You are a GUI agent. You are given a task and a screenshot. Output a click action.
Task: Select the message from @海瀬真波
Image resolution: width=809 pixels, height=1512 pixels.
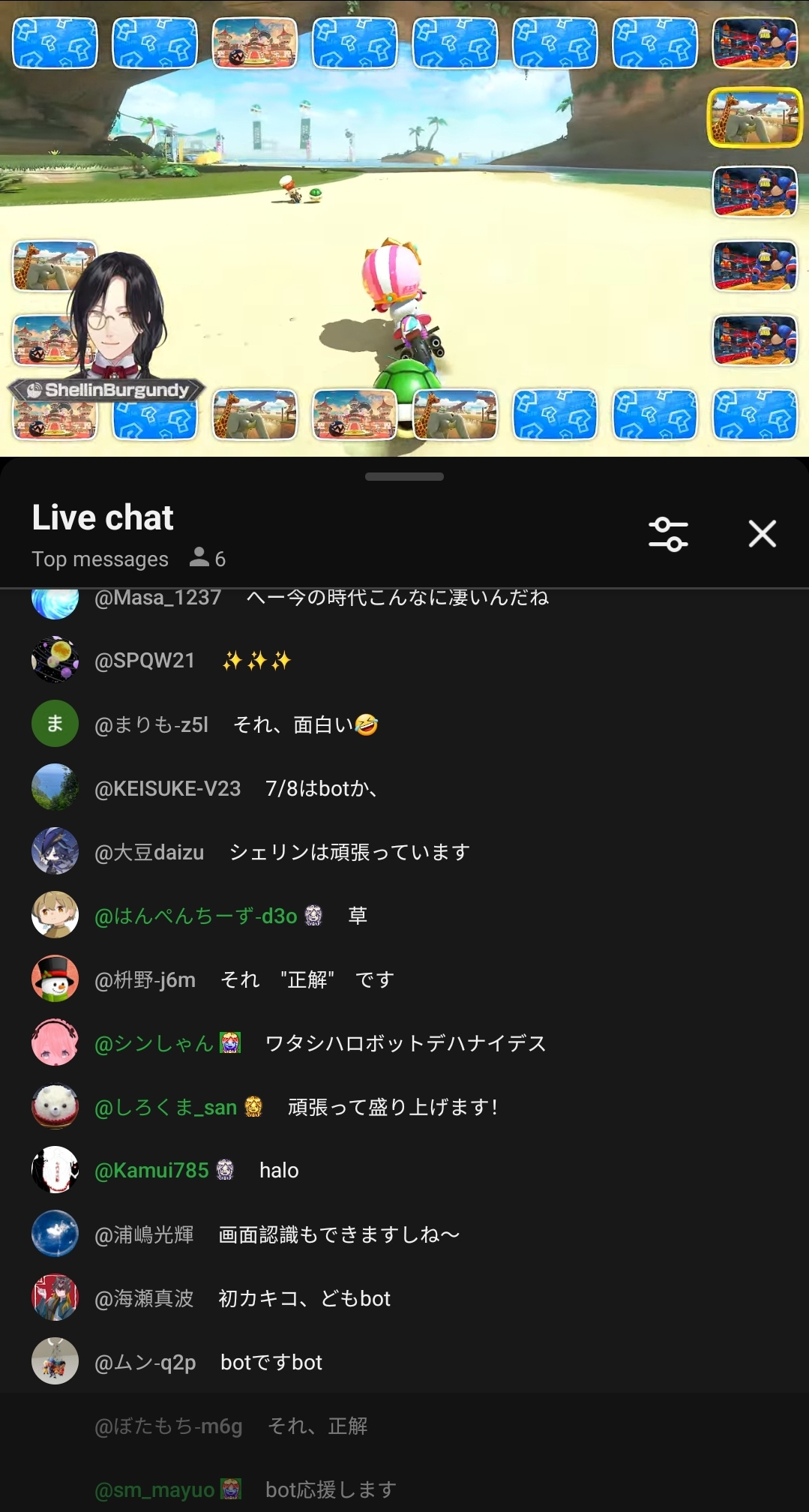pyautogui.click(x=304, y=1298)
